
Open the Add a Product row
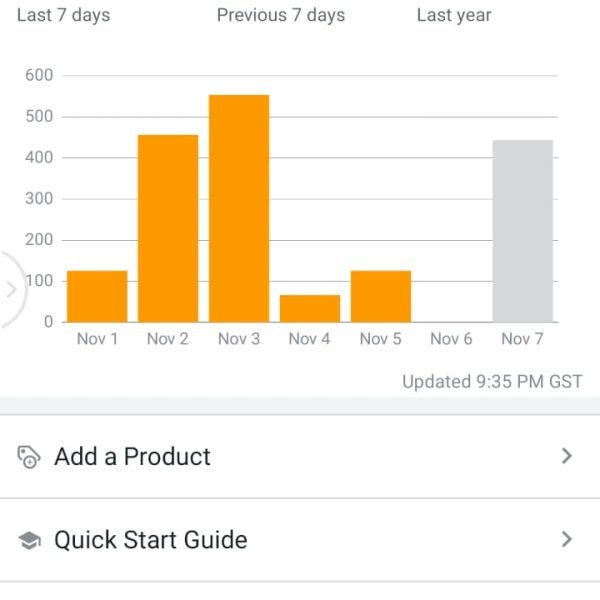300,457
